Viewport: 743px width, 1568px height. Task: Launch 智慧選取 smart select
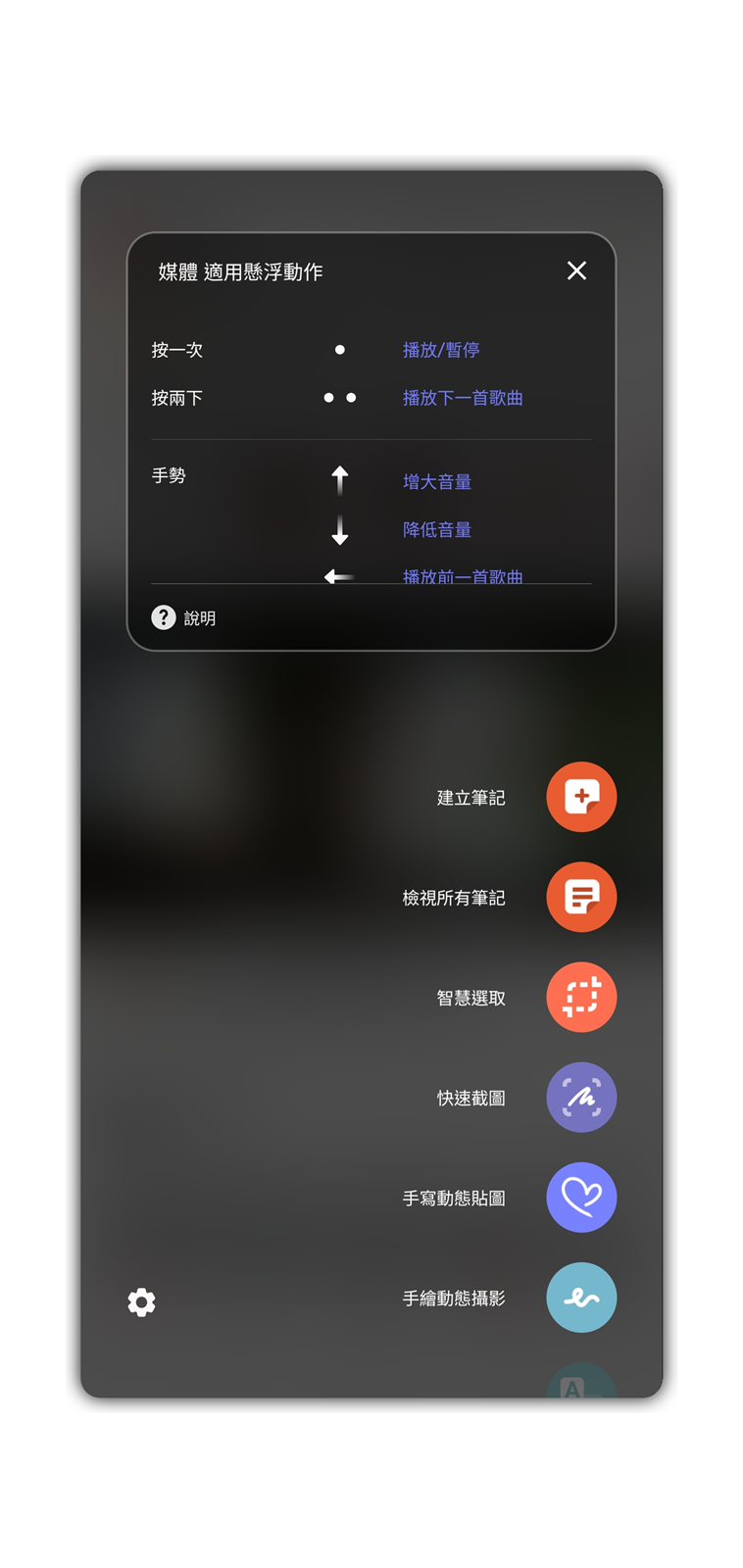click(x=580, y=997)
